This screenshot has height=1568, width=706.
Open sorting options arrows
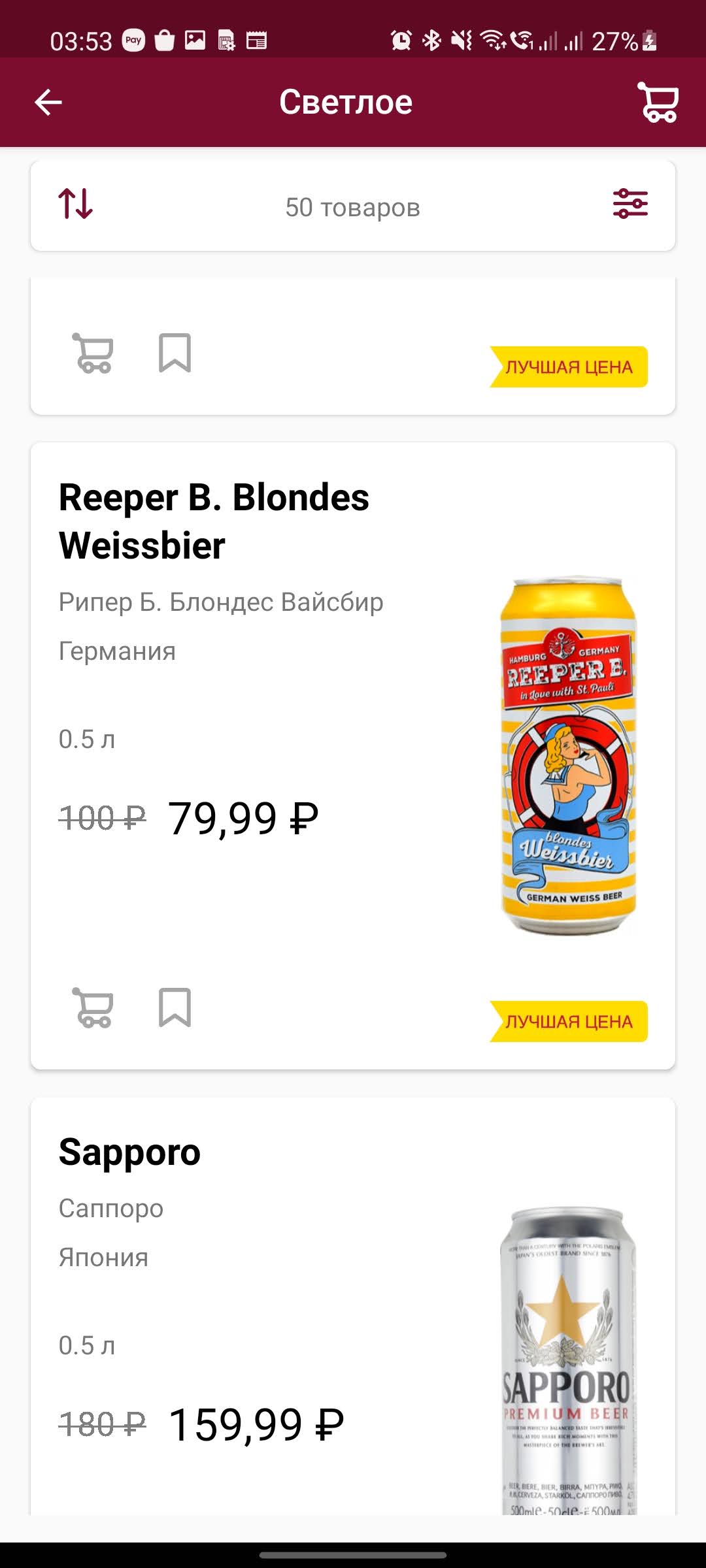[x=76, y=204]
